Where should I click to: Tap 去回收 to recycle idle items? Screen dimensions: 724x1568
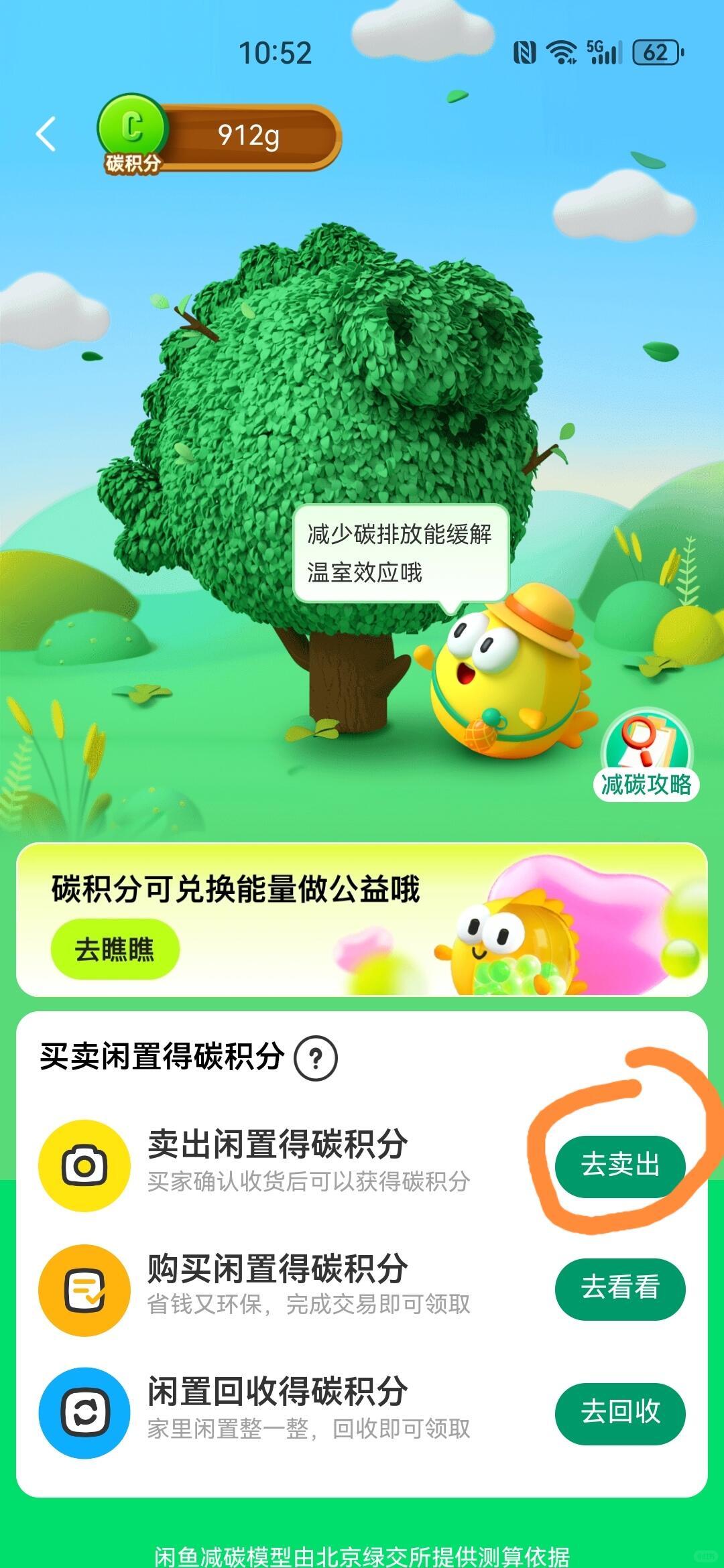tap(619, 1412)
